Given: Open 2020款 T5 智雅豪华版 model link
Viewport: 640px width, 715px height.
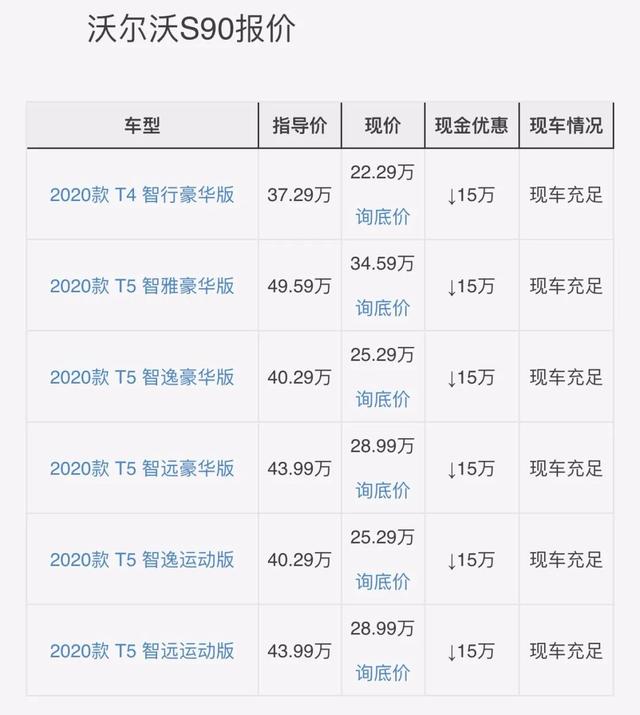Looking at the screenshot, I should coord(142,286).
